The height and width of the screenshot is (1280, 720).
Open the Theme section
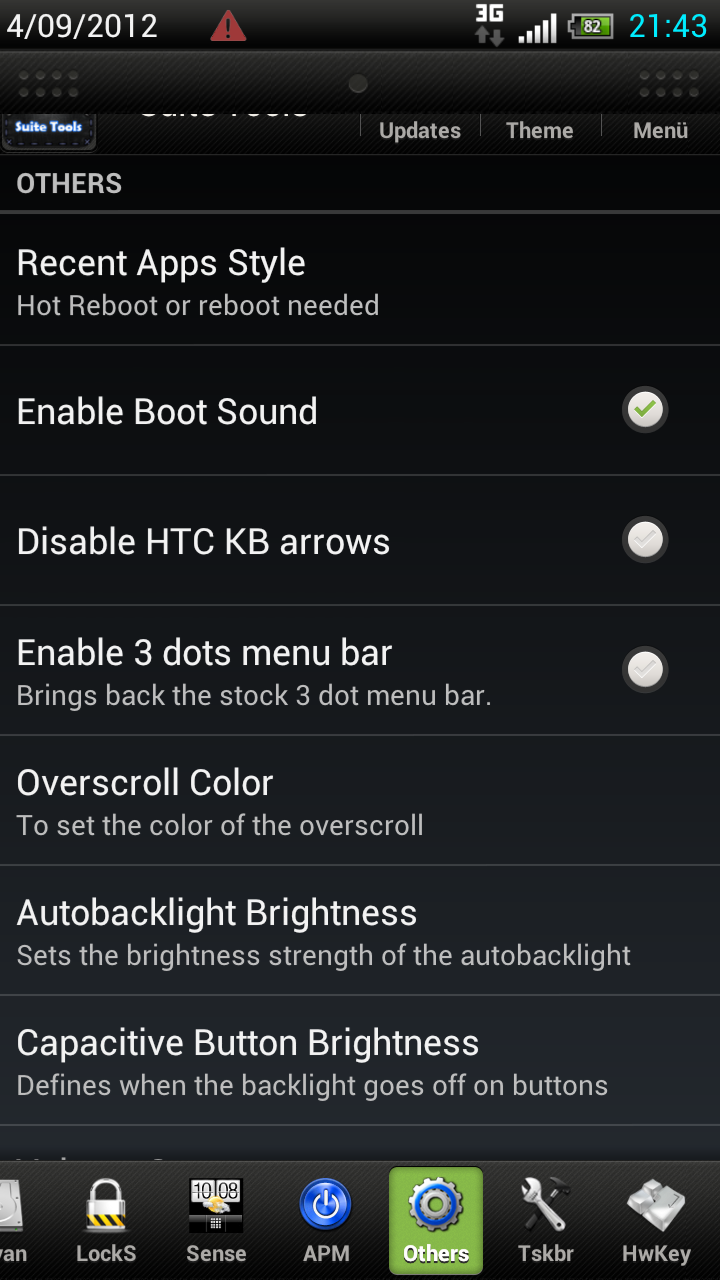540,131
